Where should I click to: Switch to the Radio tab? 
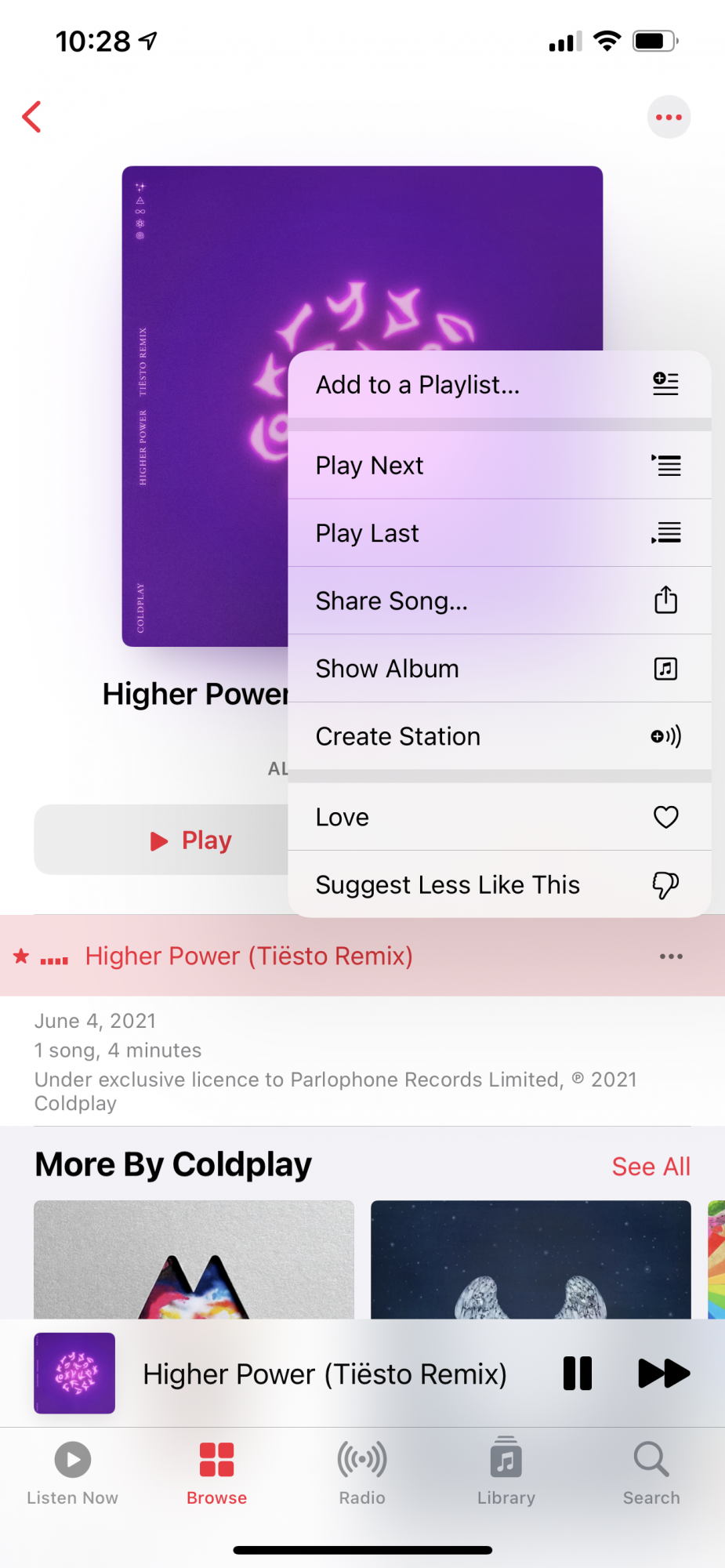pos(362,1472)
